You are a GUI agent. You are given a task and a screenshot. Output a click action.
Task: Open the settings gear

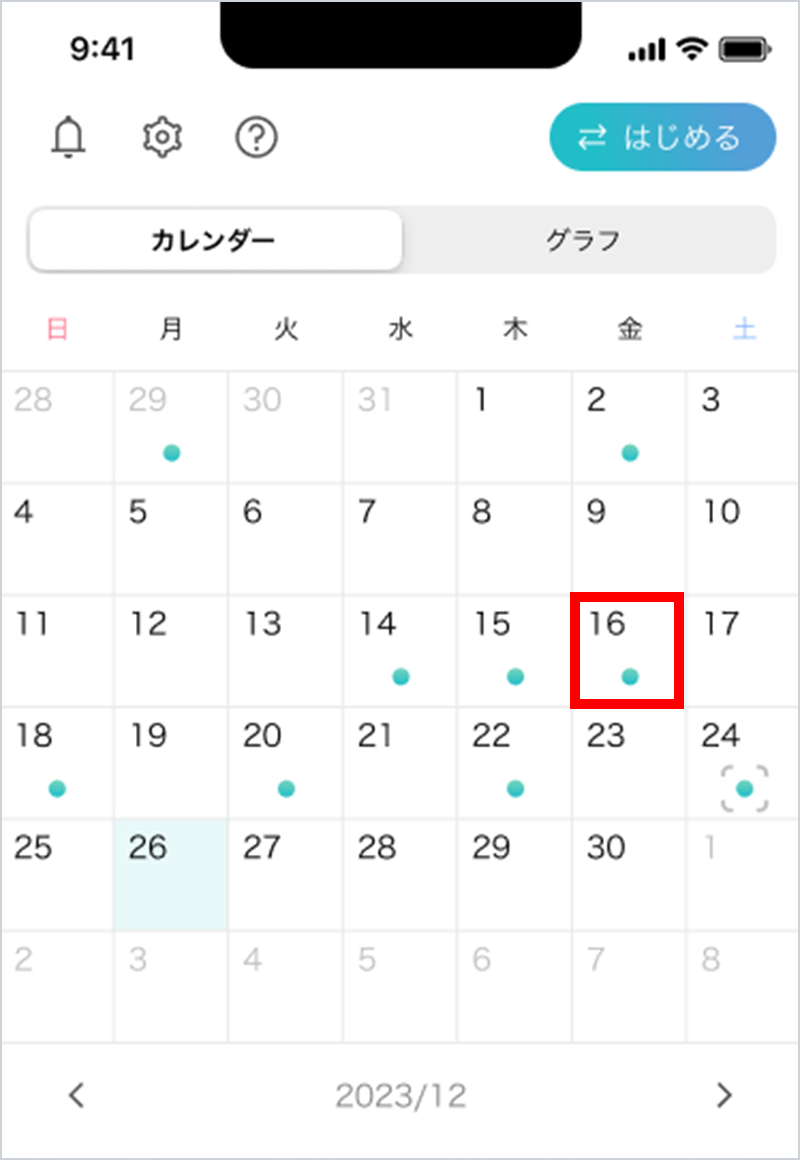(161, 137)
